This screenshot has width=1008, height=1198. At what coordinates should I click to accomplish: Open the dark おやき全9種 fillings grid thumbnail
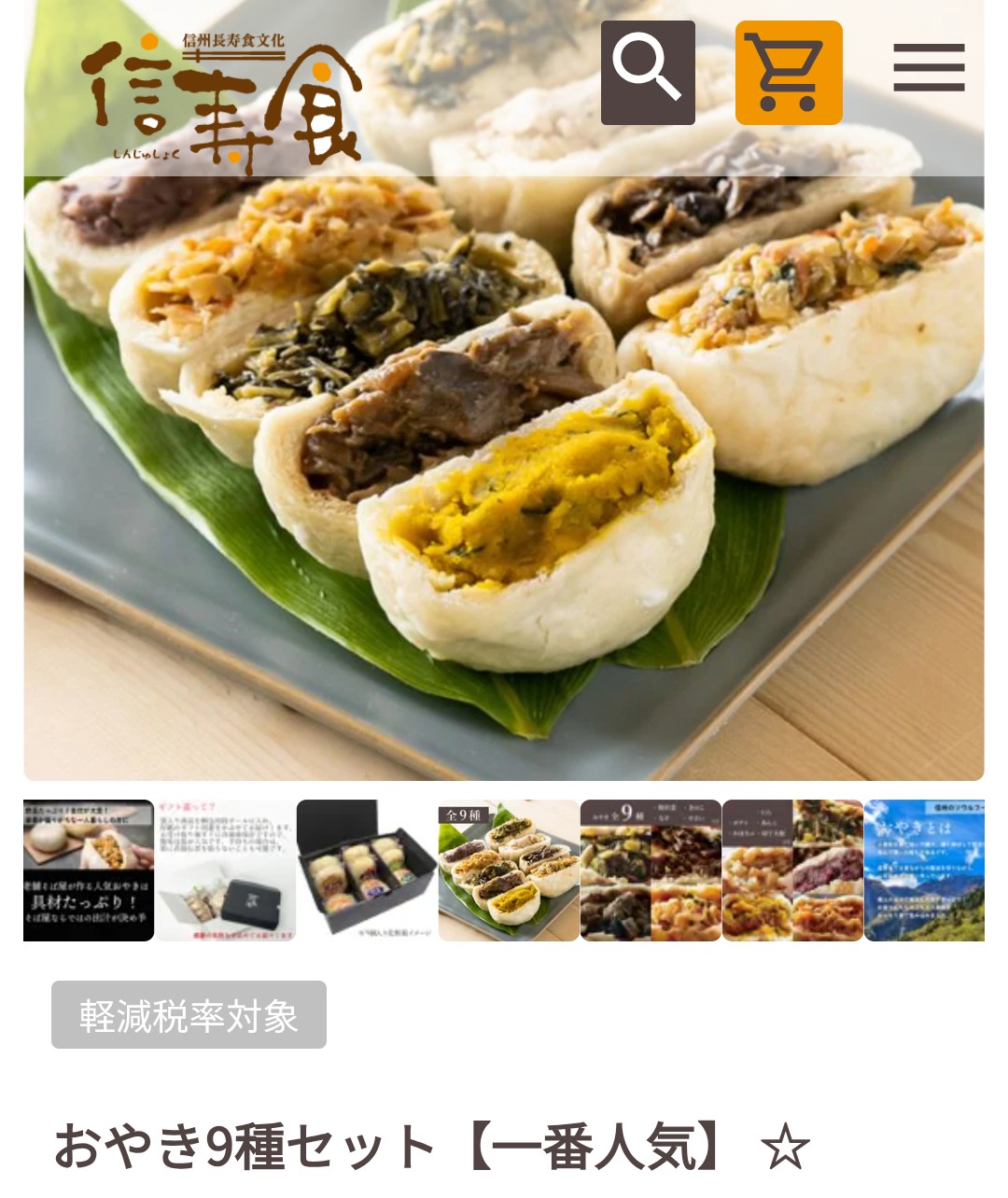point(651,870)
